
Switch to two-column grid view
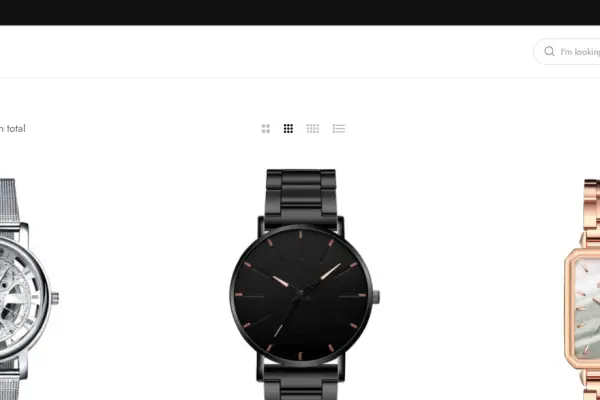(266, 129)
